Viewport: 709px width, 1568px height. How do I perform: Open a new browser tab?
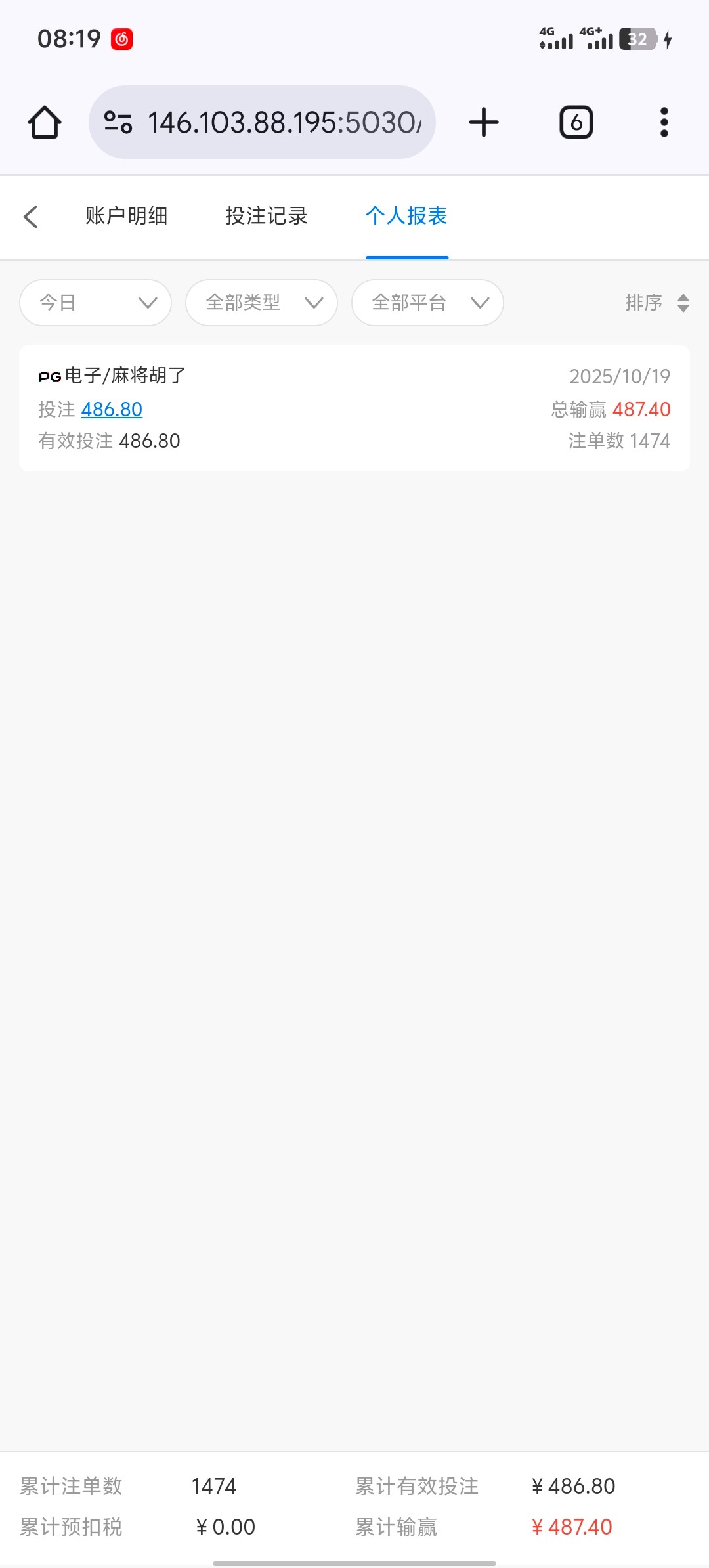tap(484, 123)
